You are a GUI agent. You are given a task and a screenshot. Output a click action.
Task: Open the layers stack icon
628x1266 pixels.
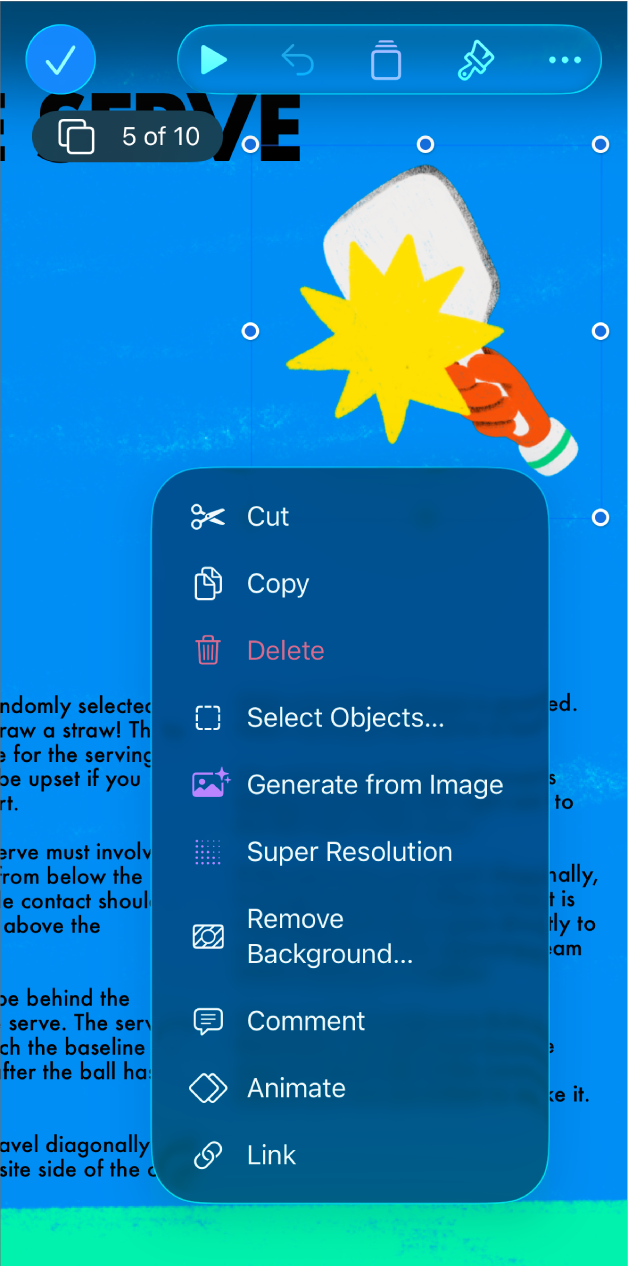coord(385,60)
